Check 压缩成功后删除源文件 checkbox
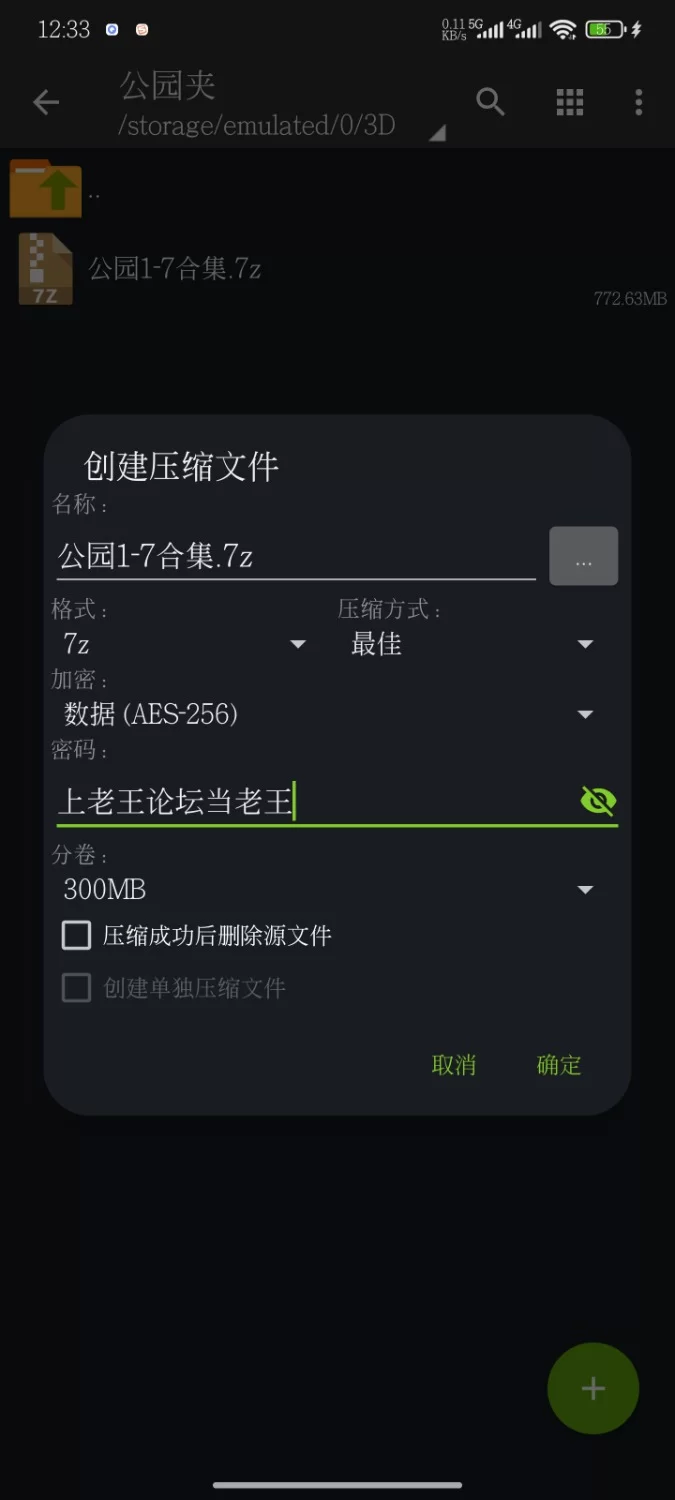The width and height of the screenshot is (675, 1500). click(77, 936)
